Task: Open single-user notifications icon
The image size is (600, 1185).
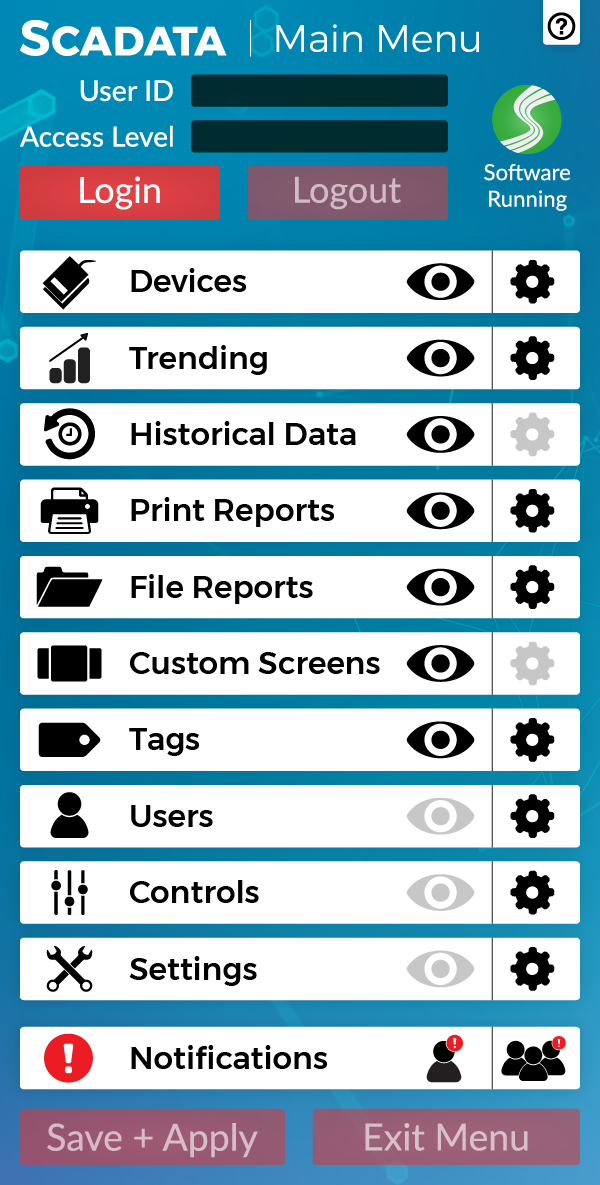Action: (444, 1058)
